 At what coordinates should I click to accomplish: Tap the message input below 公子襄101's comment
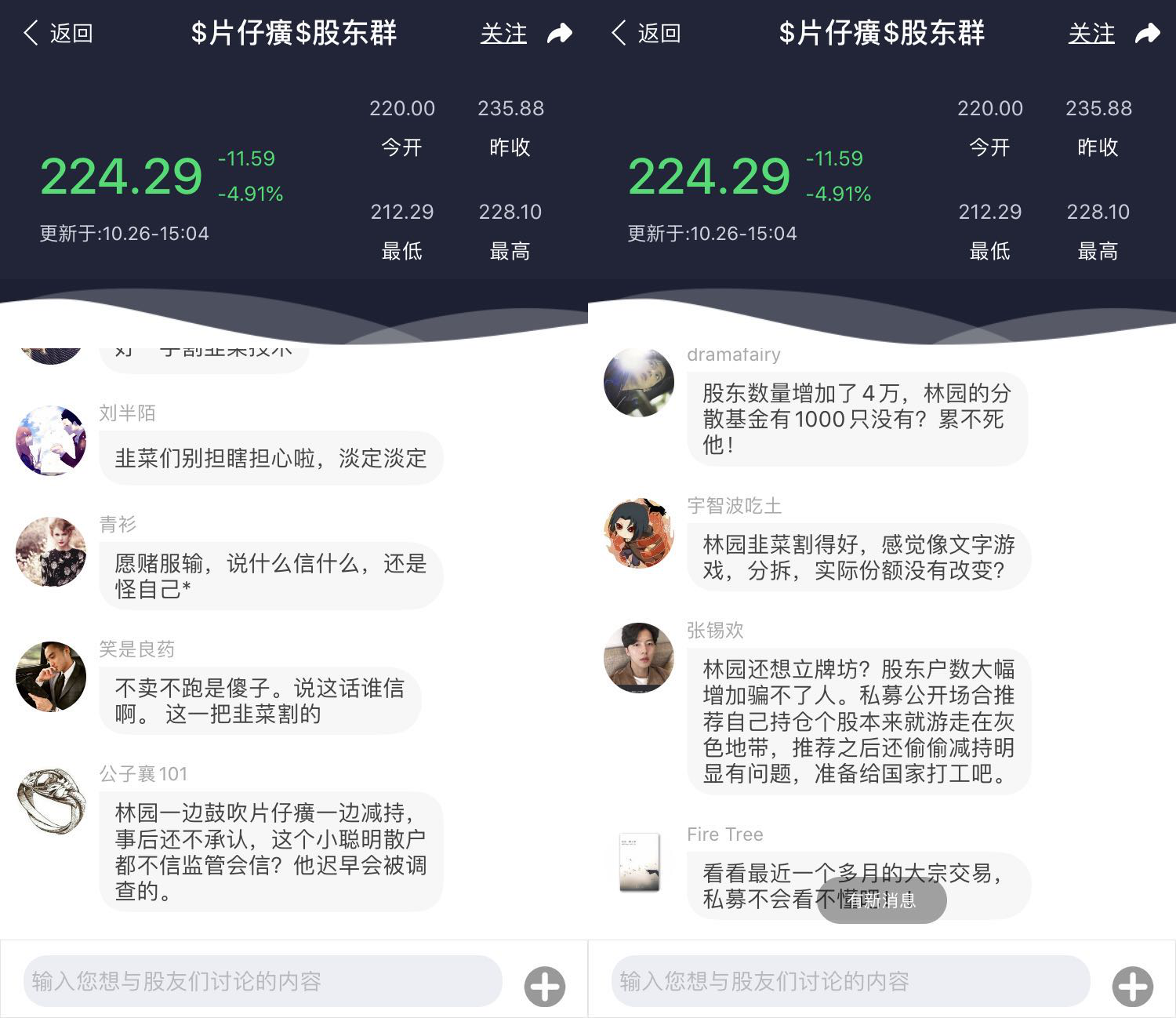[x=263, y=981]
